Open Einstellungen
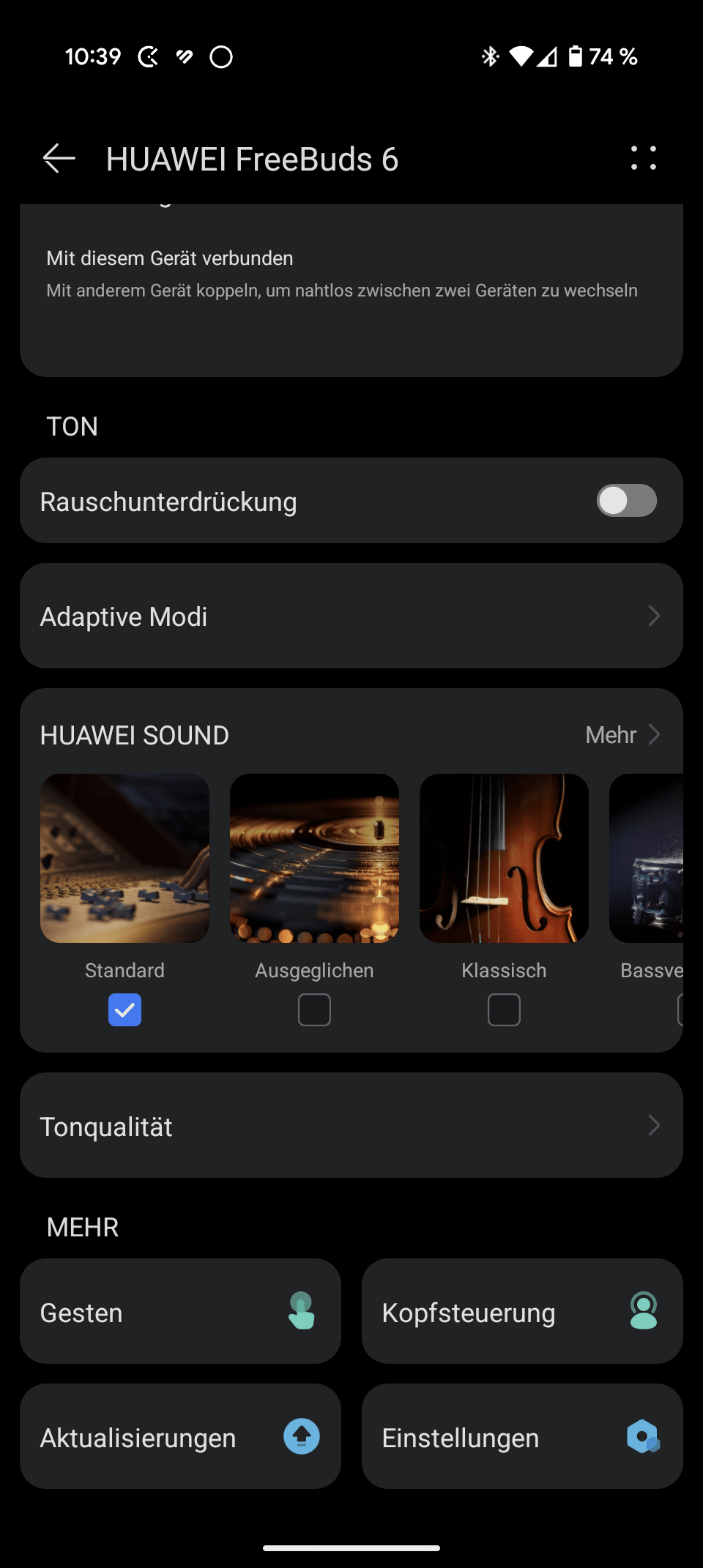Image resolution: width=703 pixels, height=1568 pixels. (x=522, y=1437)
